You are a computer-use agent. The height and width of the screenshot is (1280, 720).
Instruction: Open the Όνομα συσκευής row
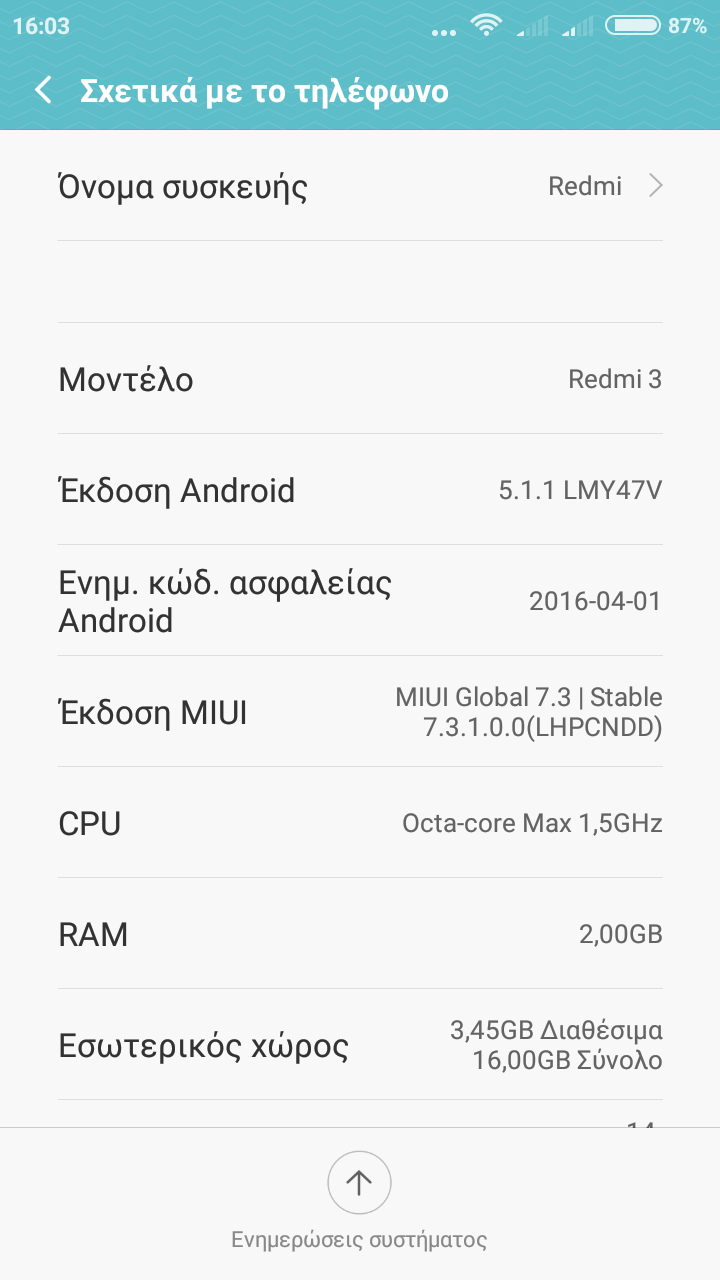360,187
